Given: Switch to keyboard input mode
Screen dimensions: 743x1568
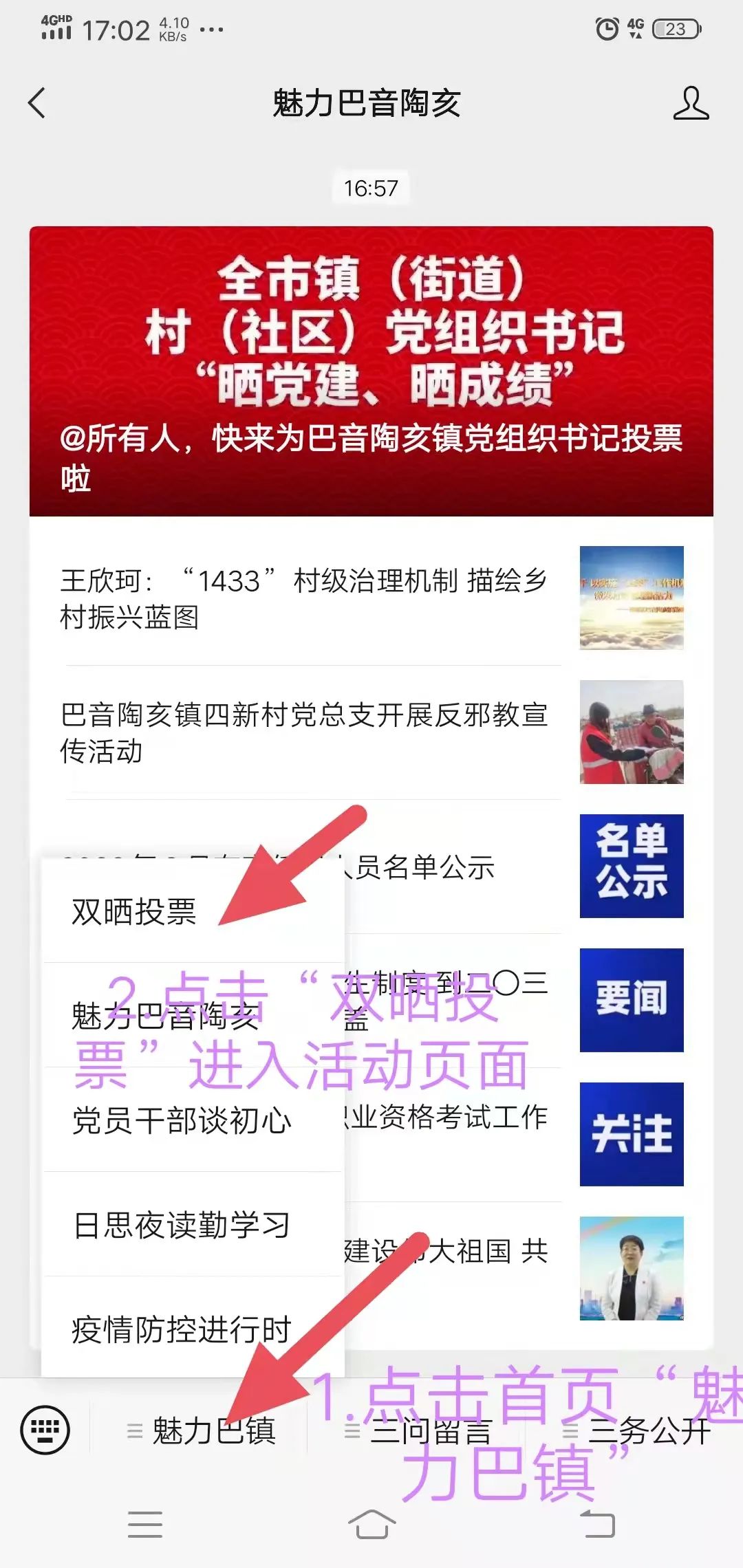Looking at the screenshot, I should coord(45,1430).
